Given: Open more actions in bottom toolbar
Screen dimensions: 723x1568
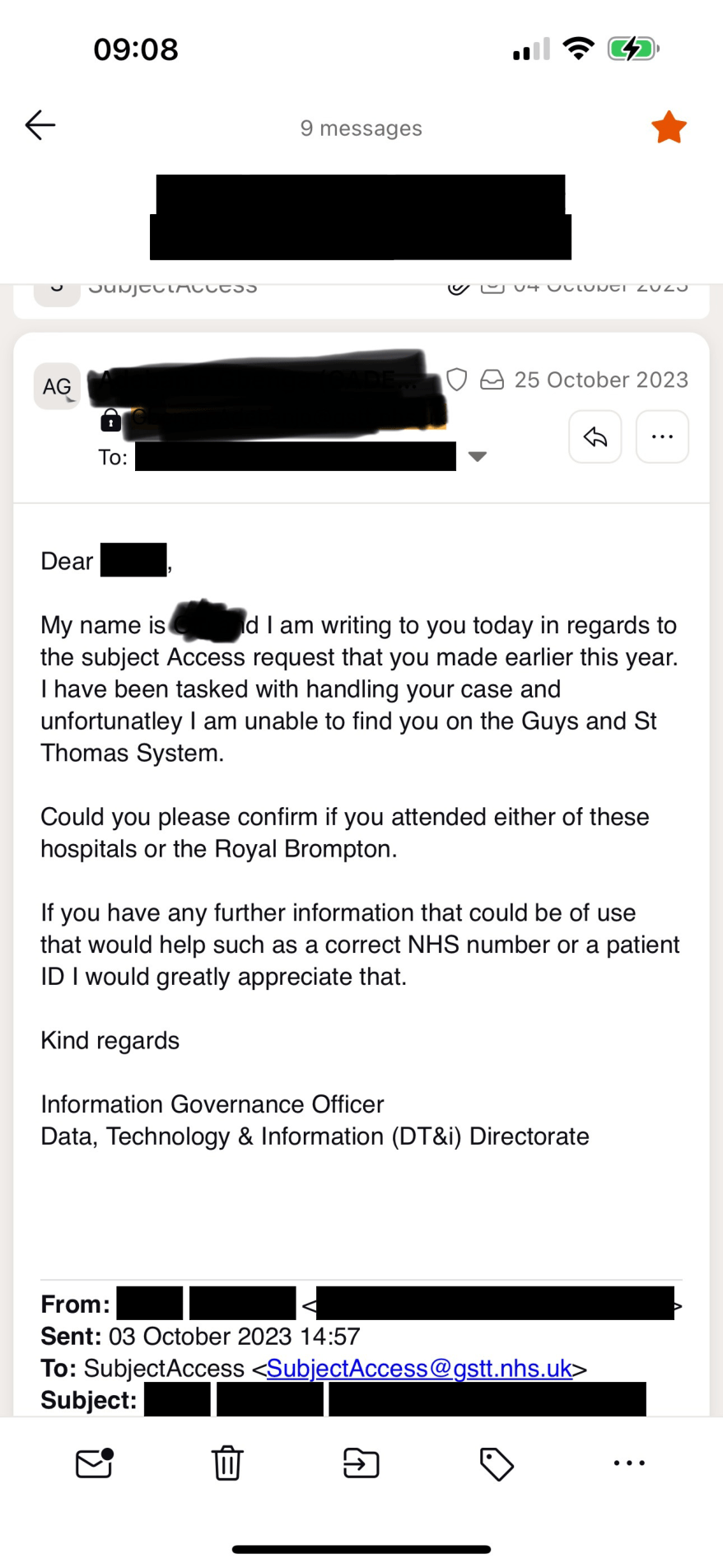Looking at the screenshot, I should 629,1463.
